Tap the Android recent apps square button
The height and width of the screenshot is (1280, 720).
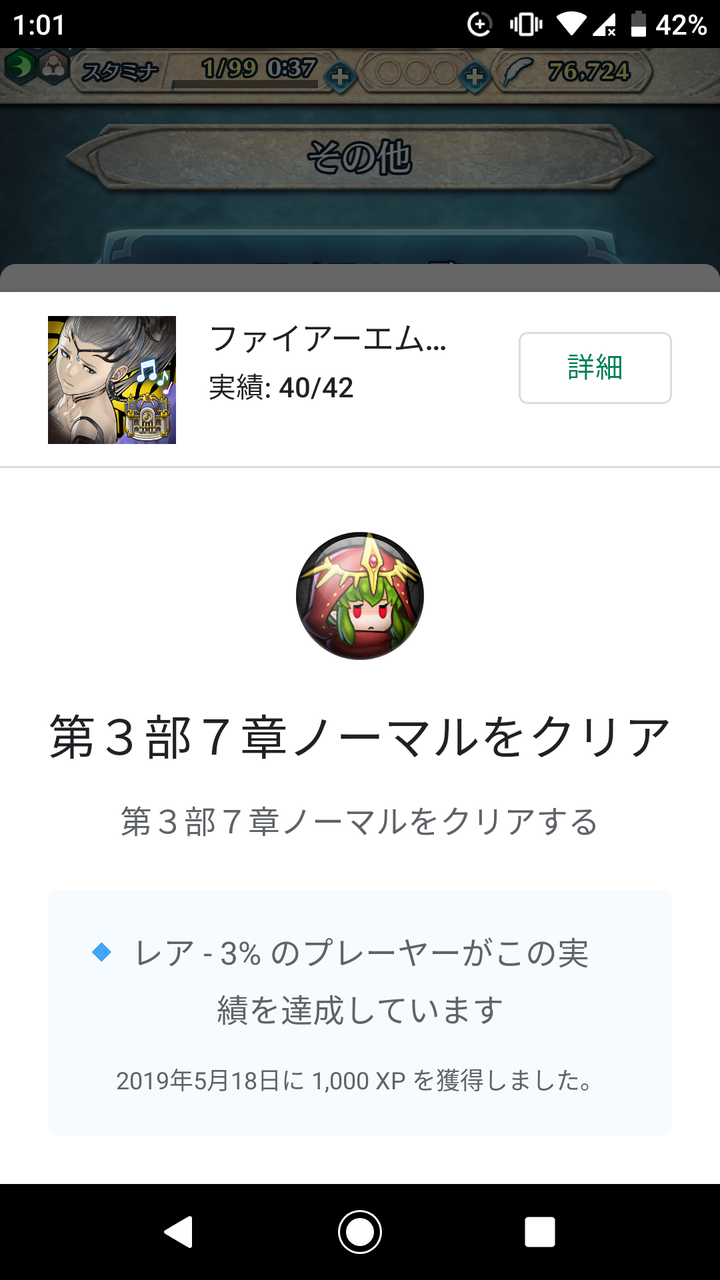point(540,1232)
